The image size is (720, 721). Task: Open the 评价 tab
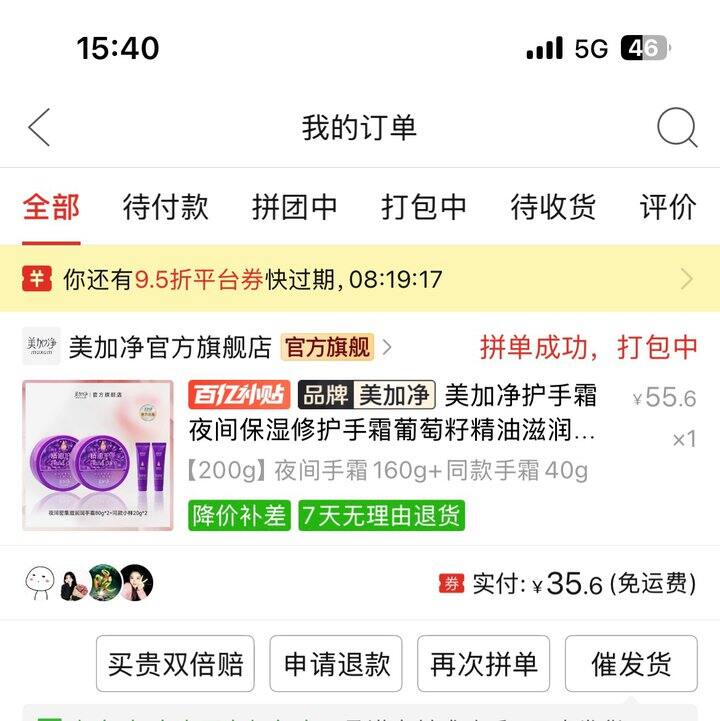click(668, 207)
